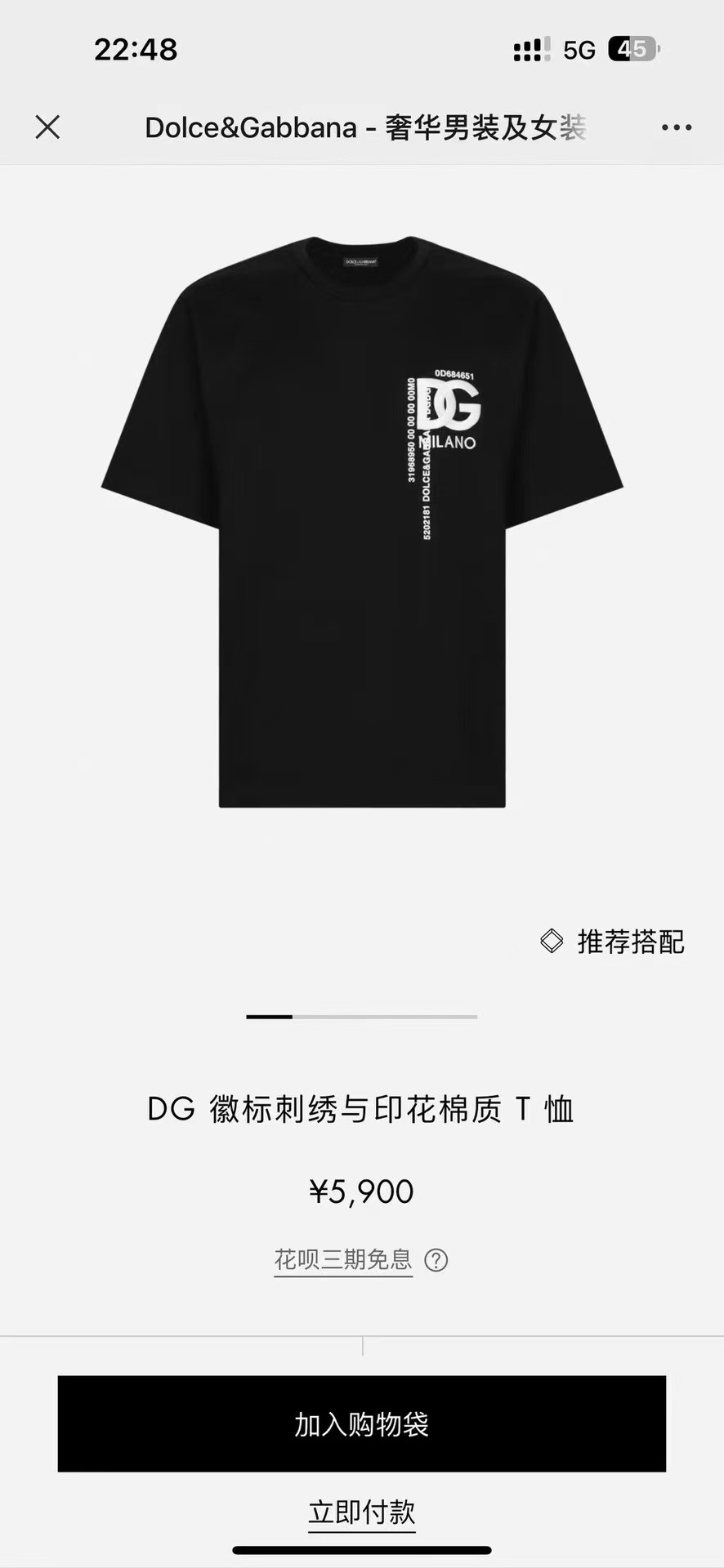This screenshot has height=1568, width=724.
Task: Close the Dolce&Gabbana page
Action: [47, 127]
